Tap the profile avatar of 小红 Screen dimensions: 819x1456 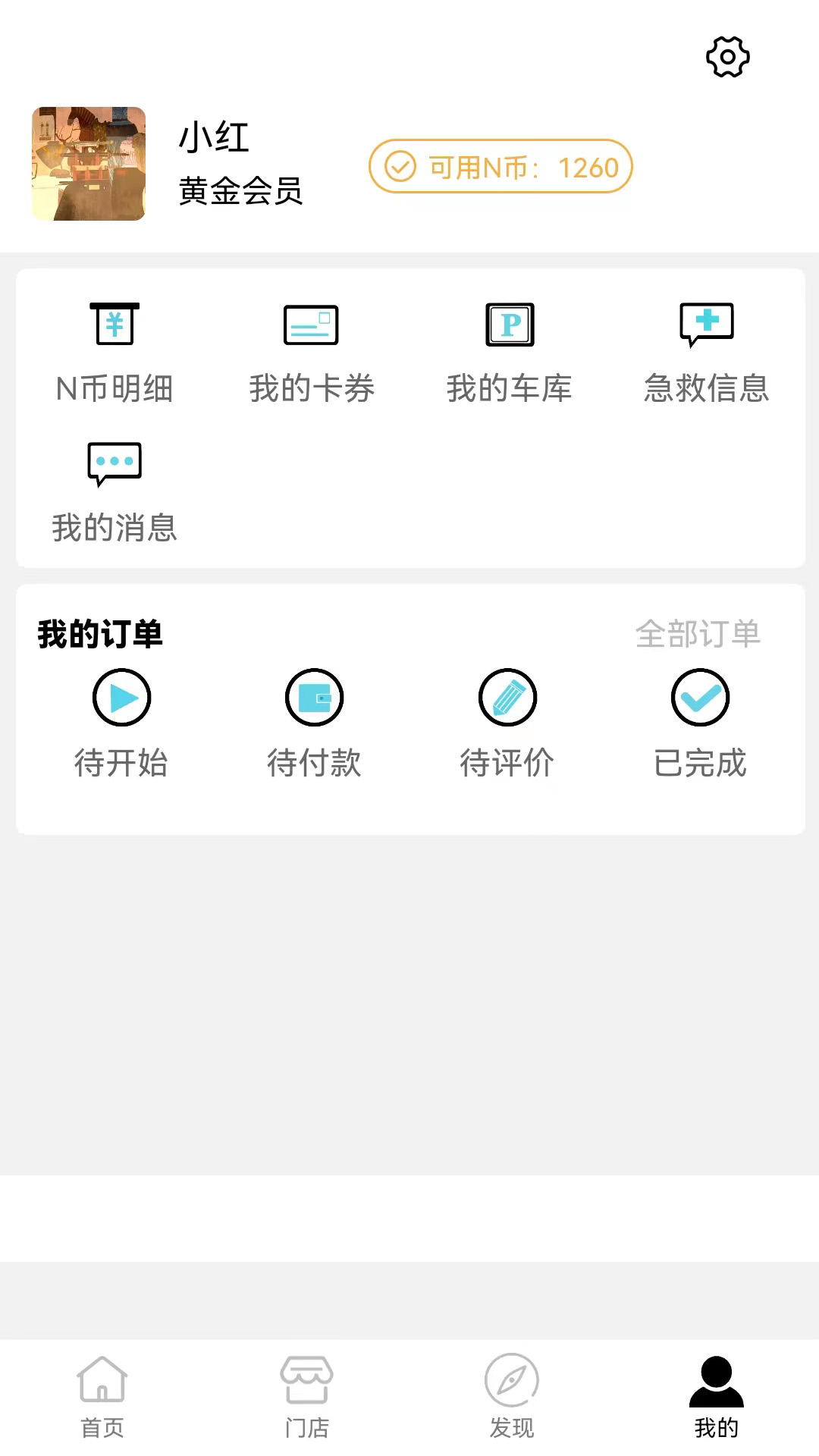[x=89, y=164]
